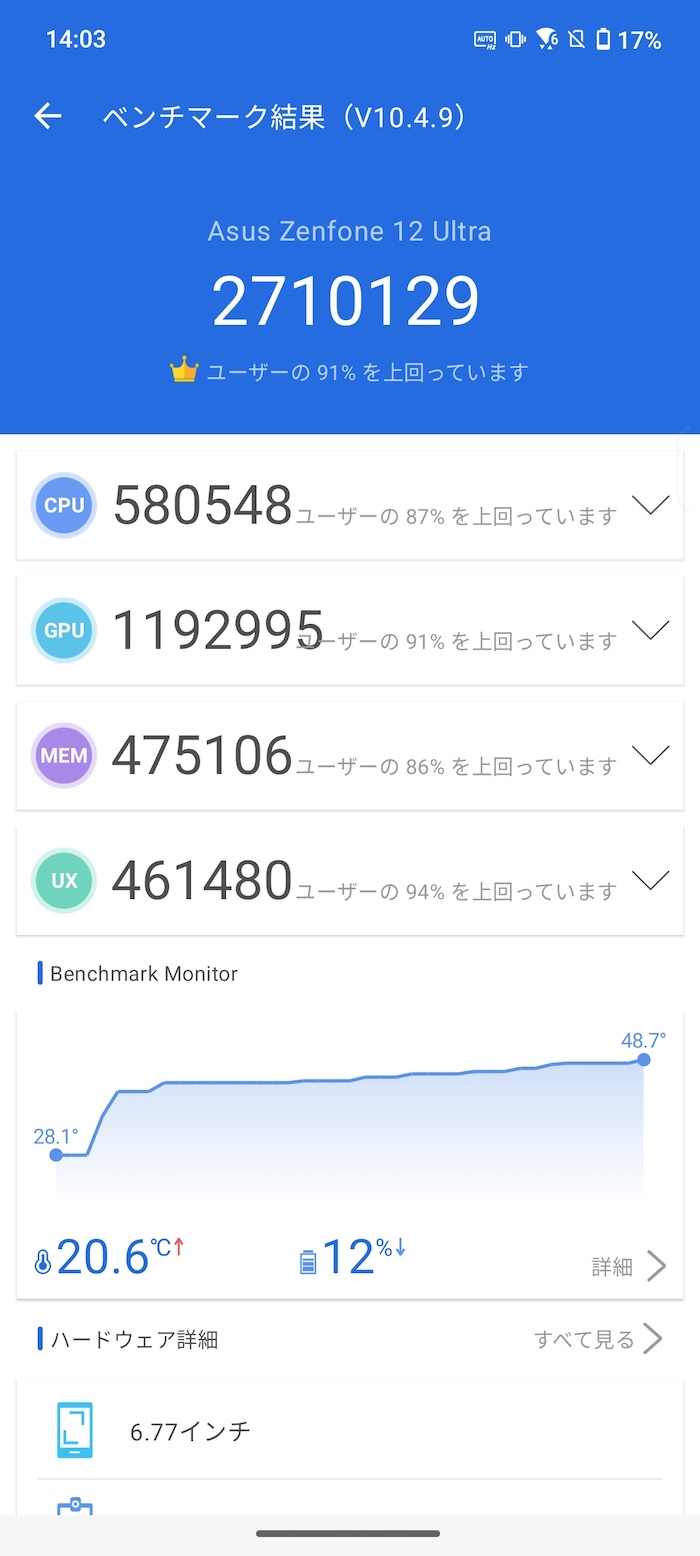Expand the UX score details
This screenshot has height=1556, width=700.
point(651,880)
